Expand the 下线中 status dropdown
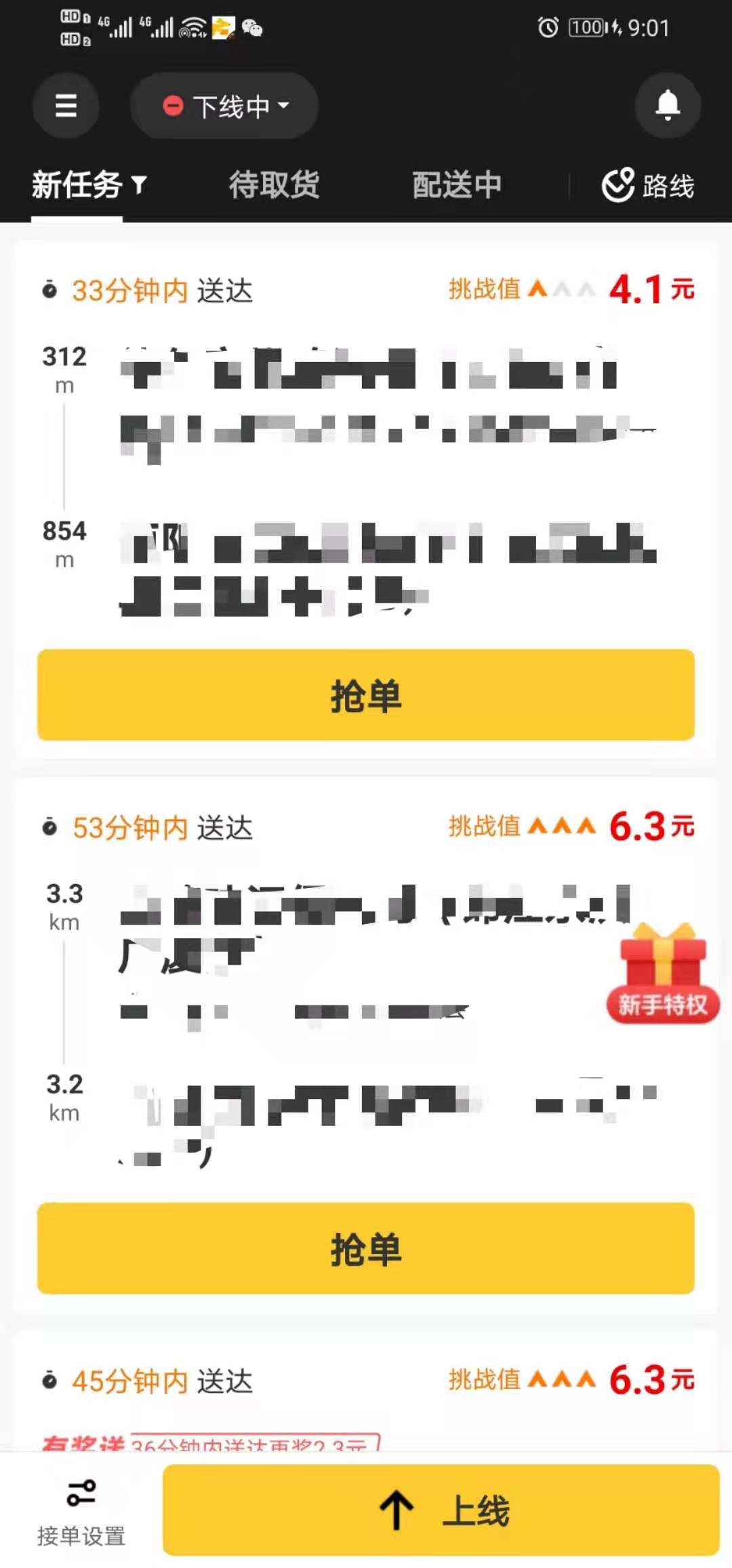This screenshot has height=1568, width=732. (224, 106)
